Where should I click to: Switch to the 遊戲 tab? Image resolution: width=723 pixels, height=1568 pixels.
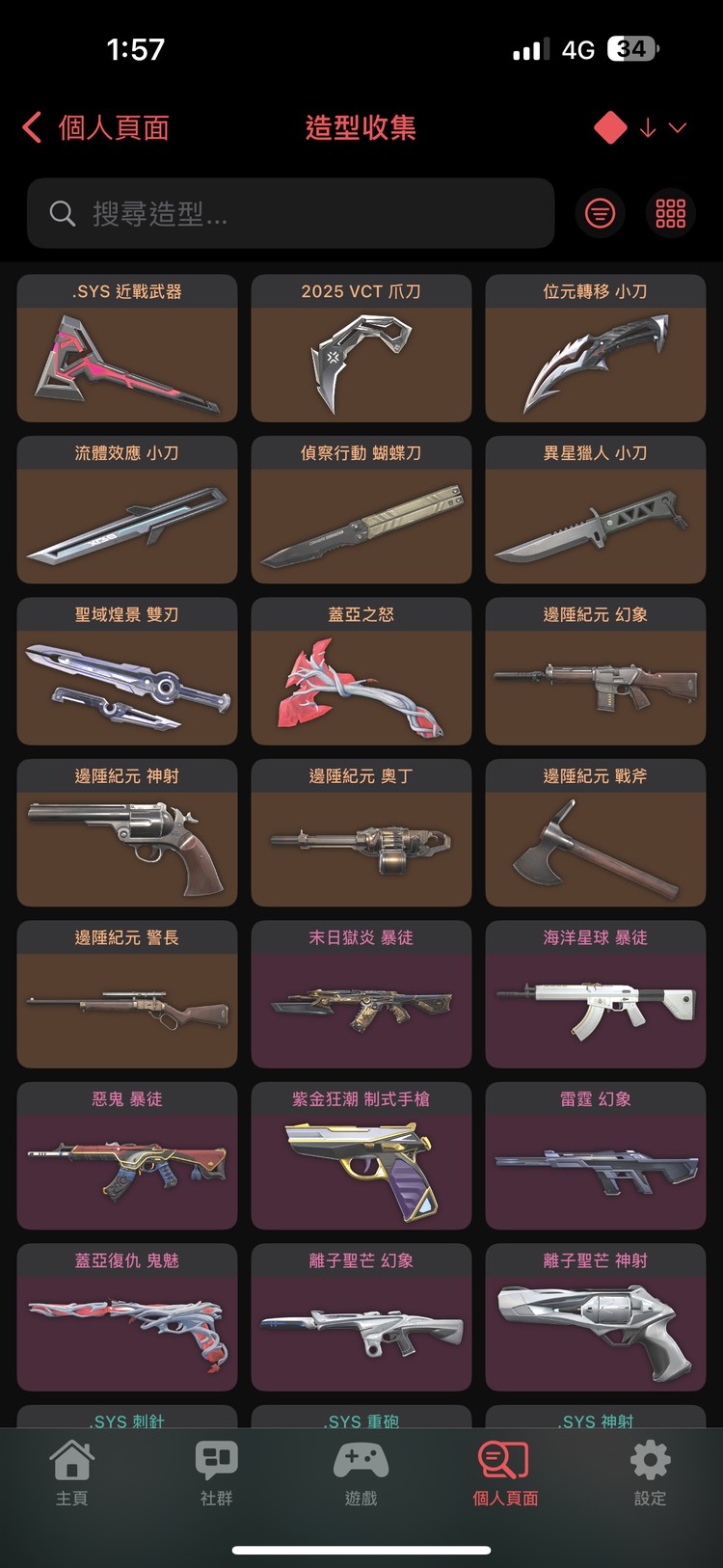[361, 1473]
